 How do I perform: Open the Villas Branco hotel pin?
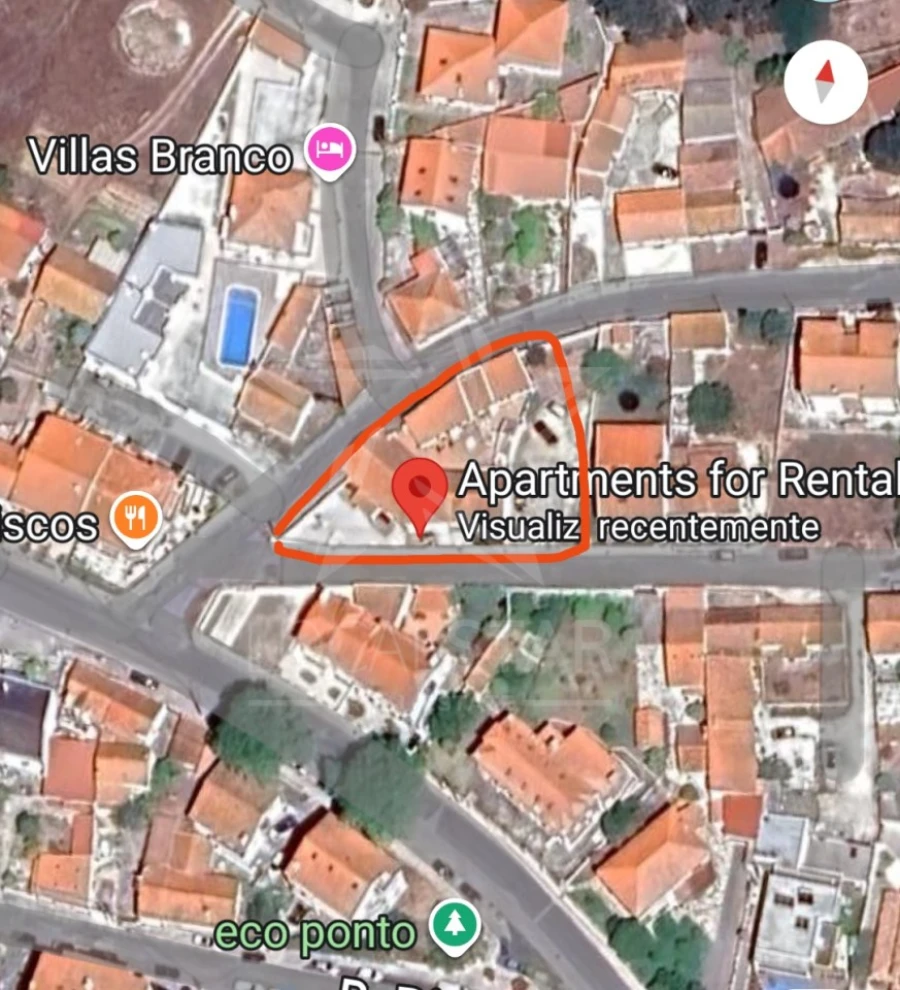coord(330,152)
